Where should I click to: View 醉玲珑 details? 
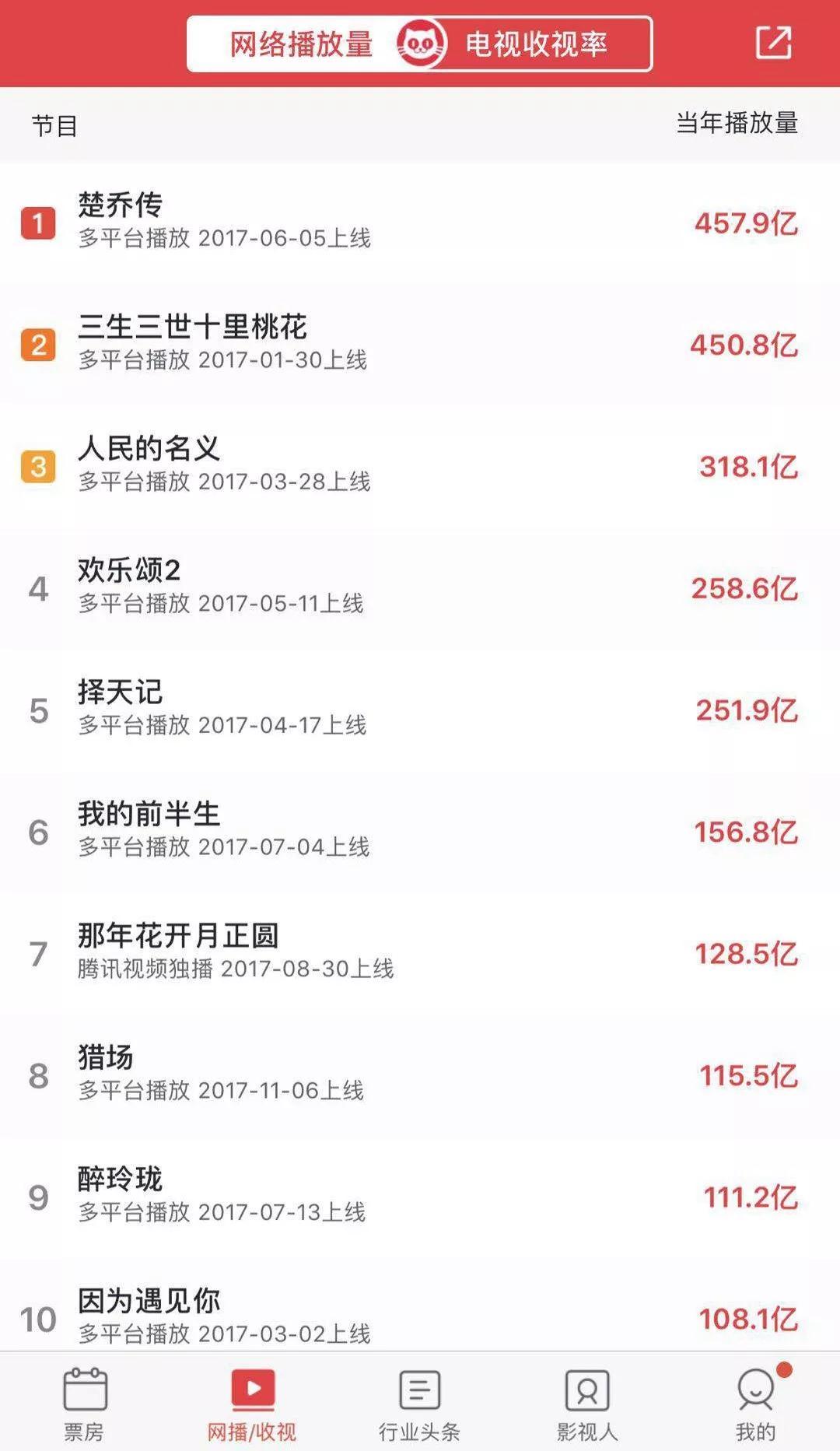pos(420,1197)
